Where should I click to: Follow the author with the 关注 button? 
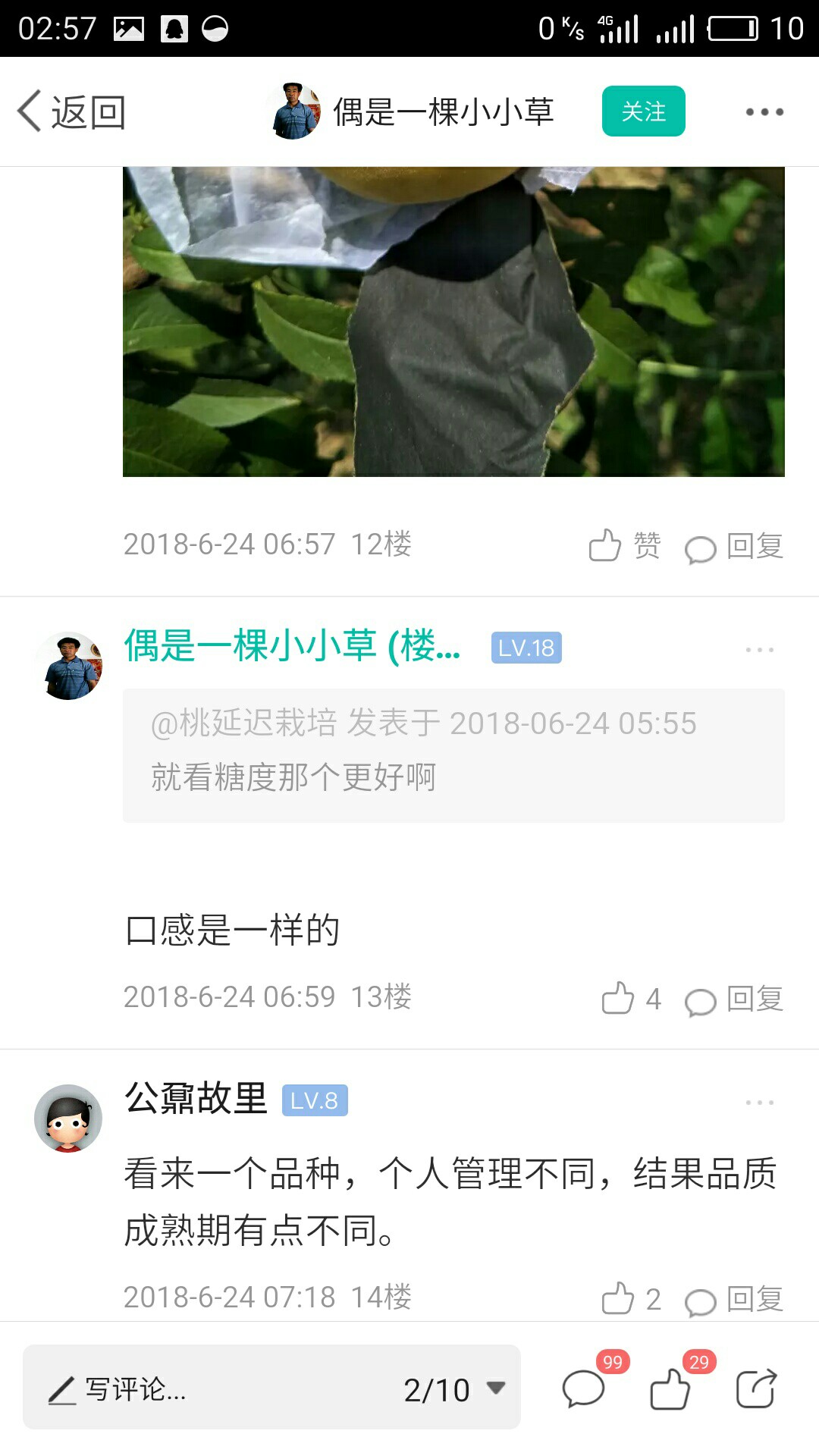[643, 111]
